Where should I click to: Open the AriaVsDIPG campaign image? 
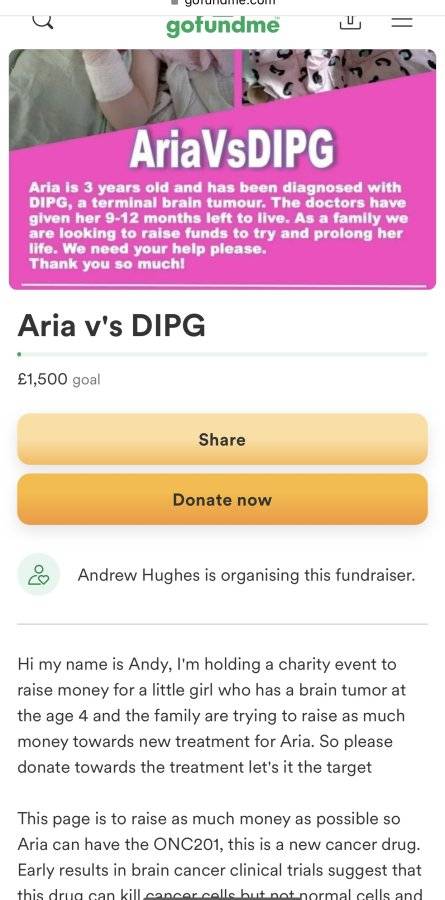tap(222, 169)
